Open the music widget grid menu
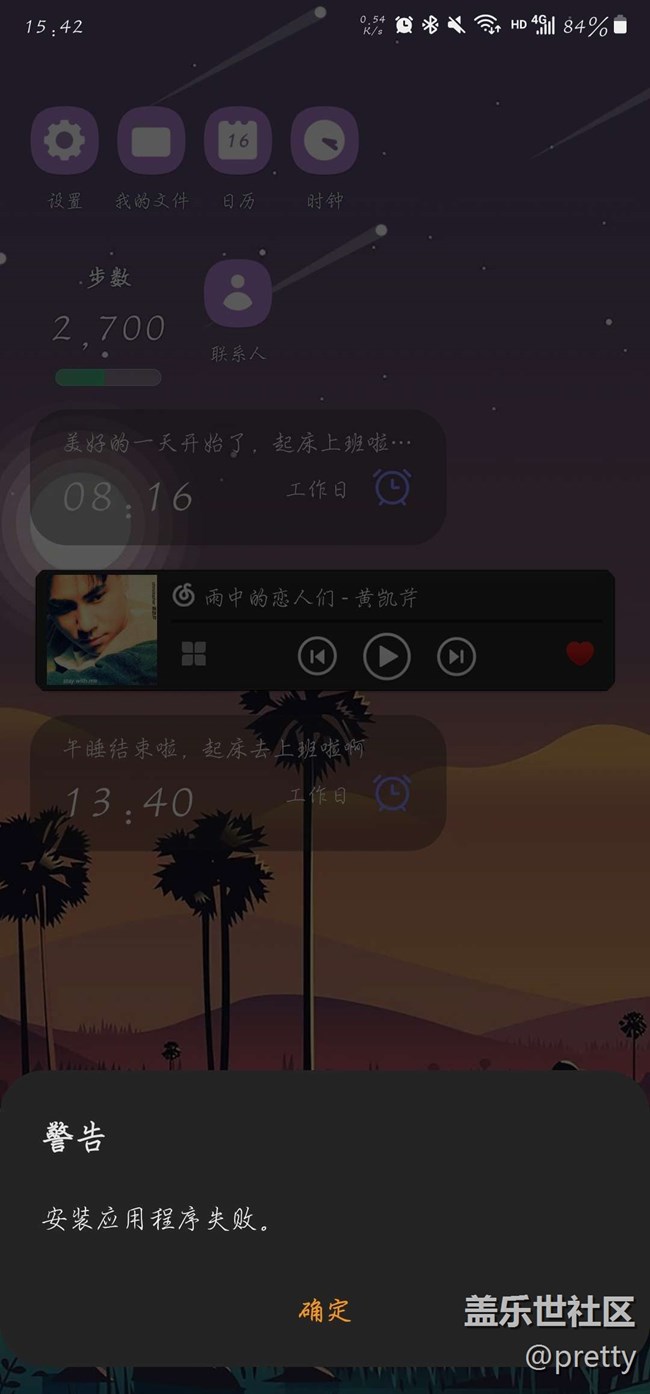 tap(194, 655)
